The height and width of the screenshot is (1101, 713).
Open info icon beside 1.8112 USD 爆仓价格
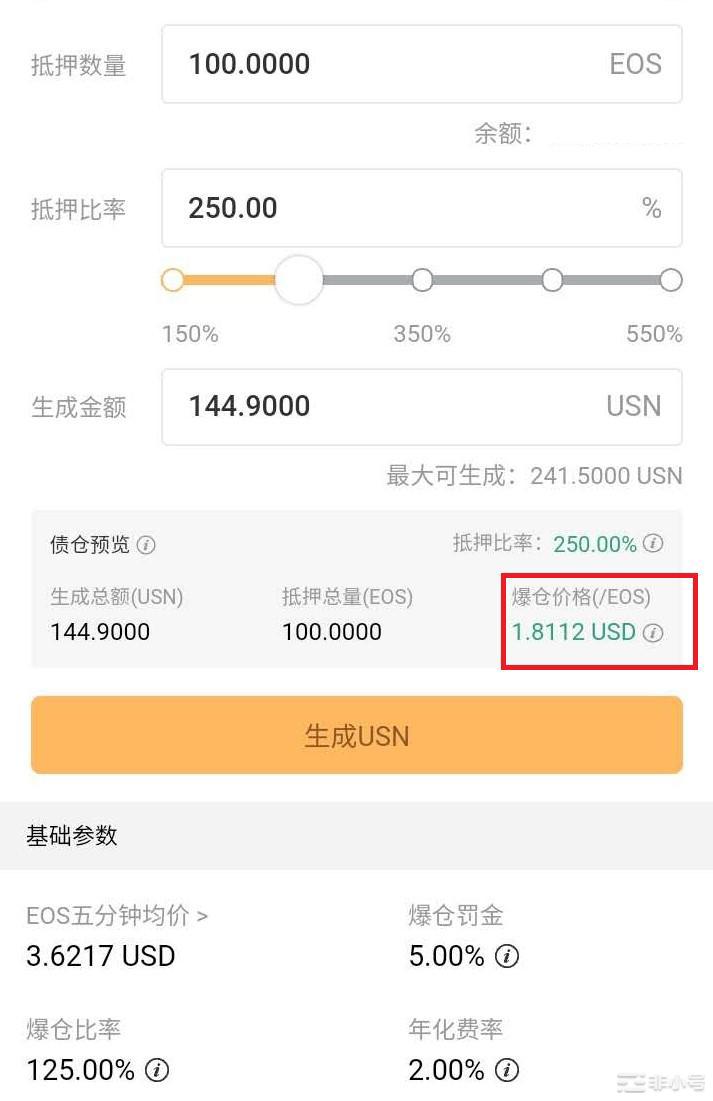[653, 632]
